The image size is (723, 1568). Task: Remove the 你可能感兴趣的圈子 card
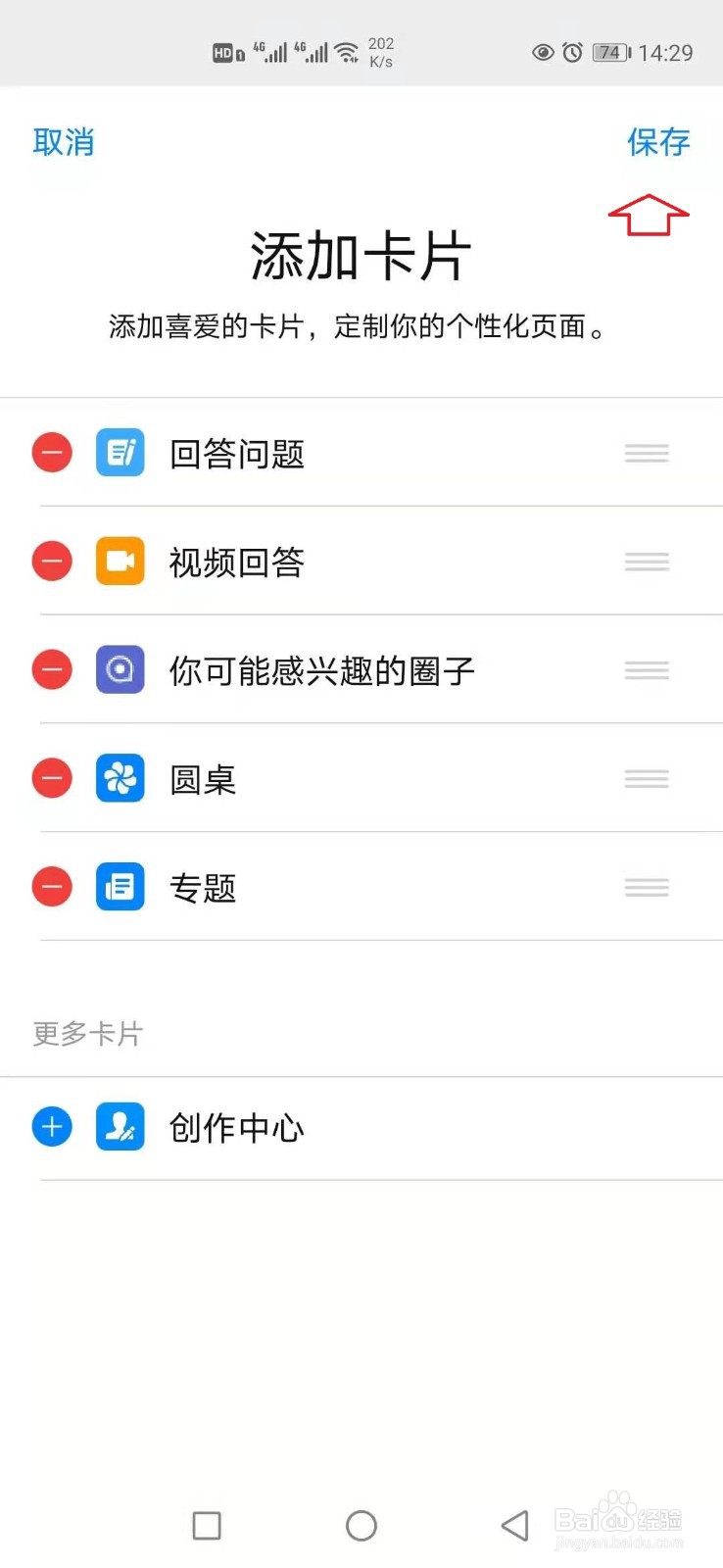point(52,670)
